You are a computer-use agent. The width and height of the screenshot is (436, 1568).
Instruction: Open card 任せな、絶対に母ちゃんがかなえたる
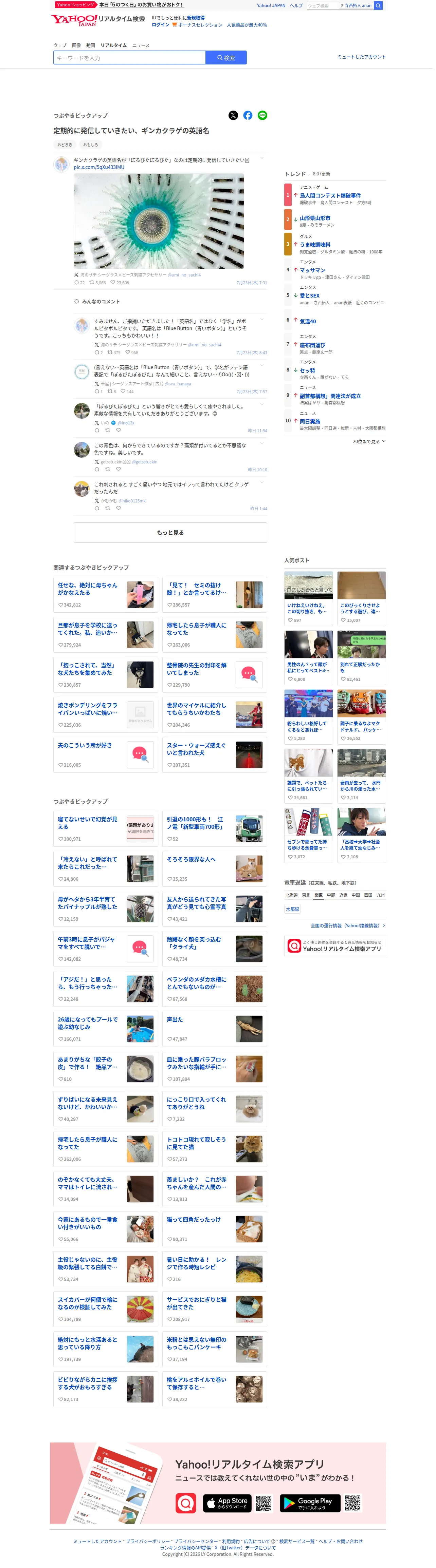(105, 595)
